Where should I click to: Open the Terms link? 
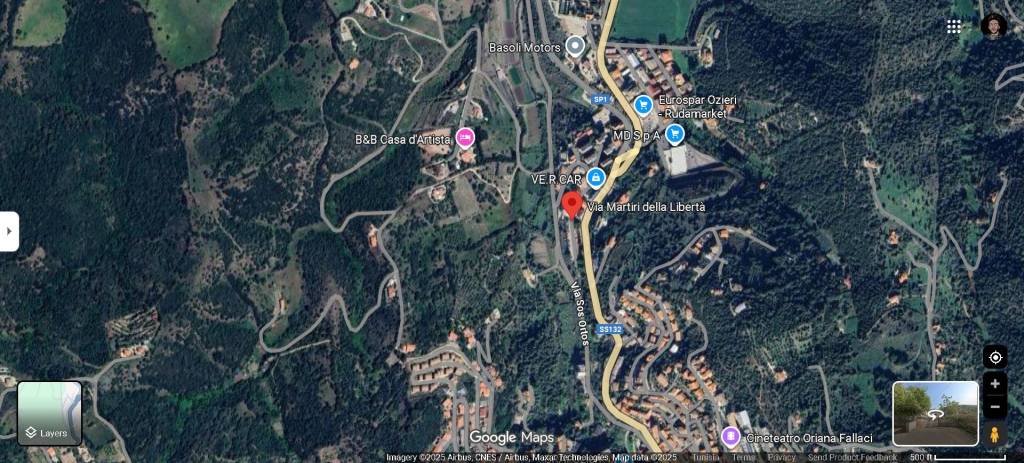pos(742,457)
